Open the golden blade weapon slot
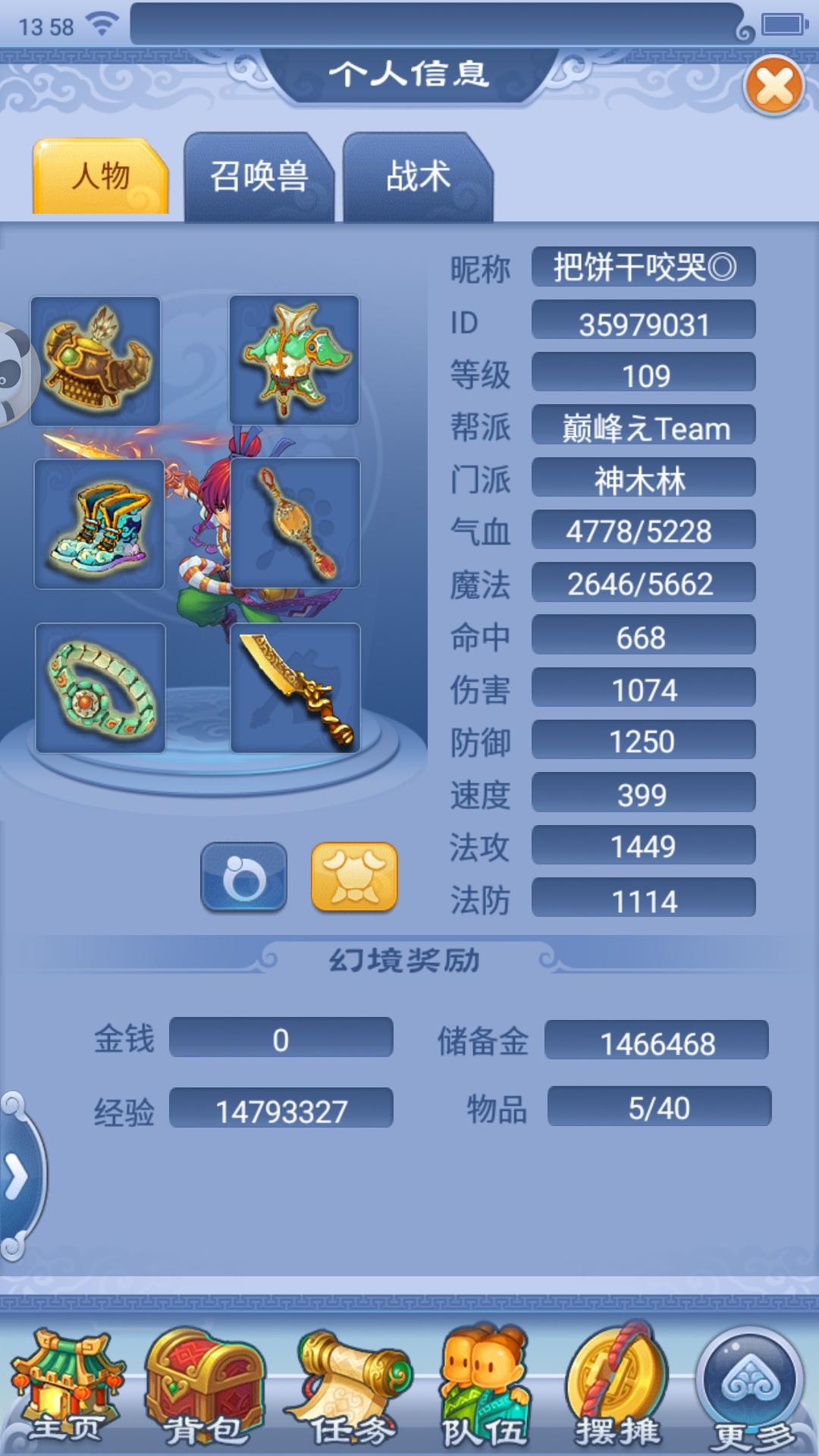The width and height of the screenshot is (819, 1456). [x=296, y=688]
